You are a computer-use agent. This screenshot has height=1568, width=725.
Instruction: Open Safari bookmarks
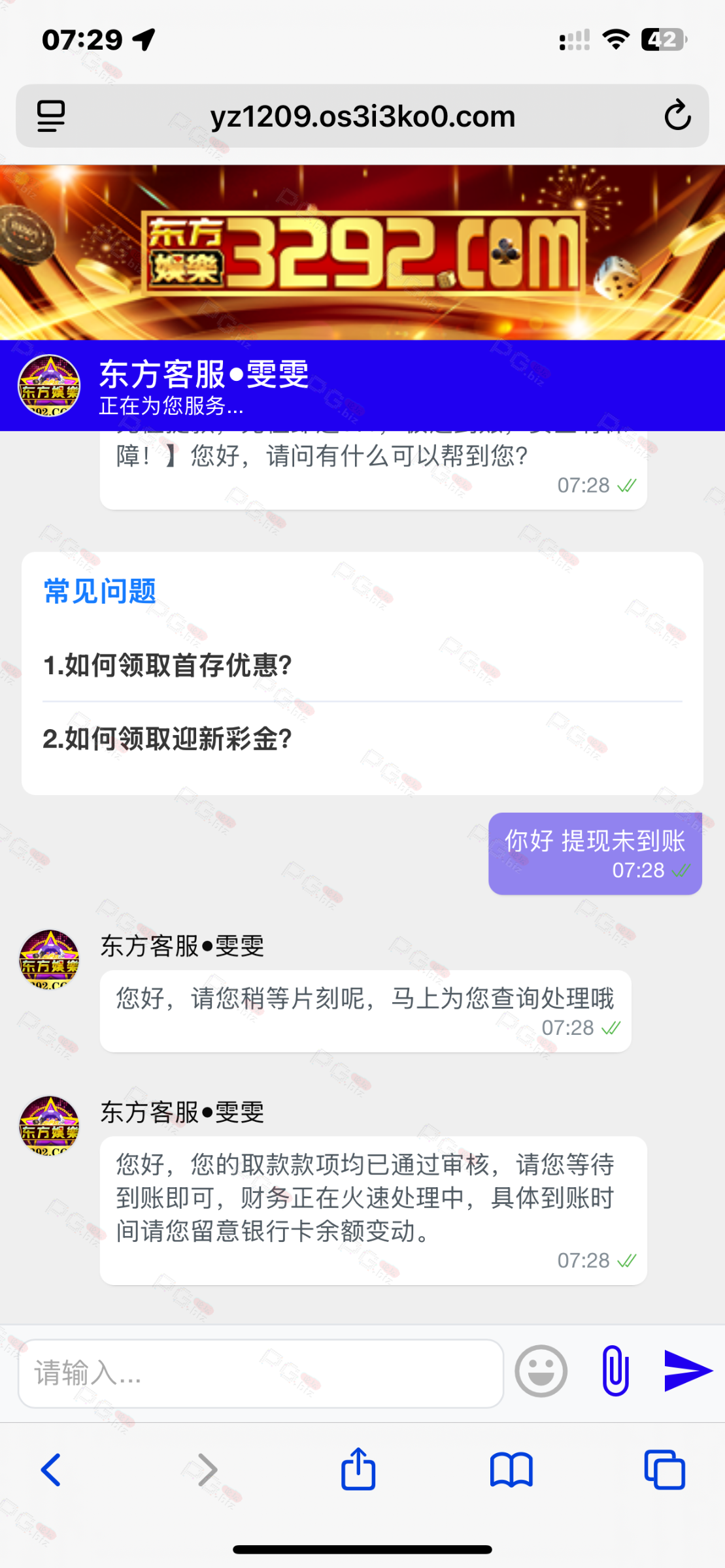point(512,1470)
